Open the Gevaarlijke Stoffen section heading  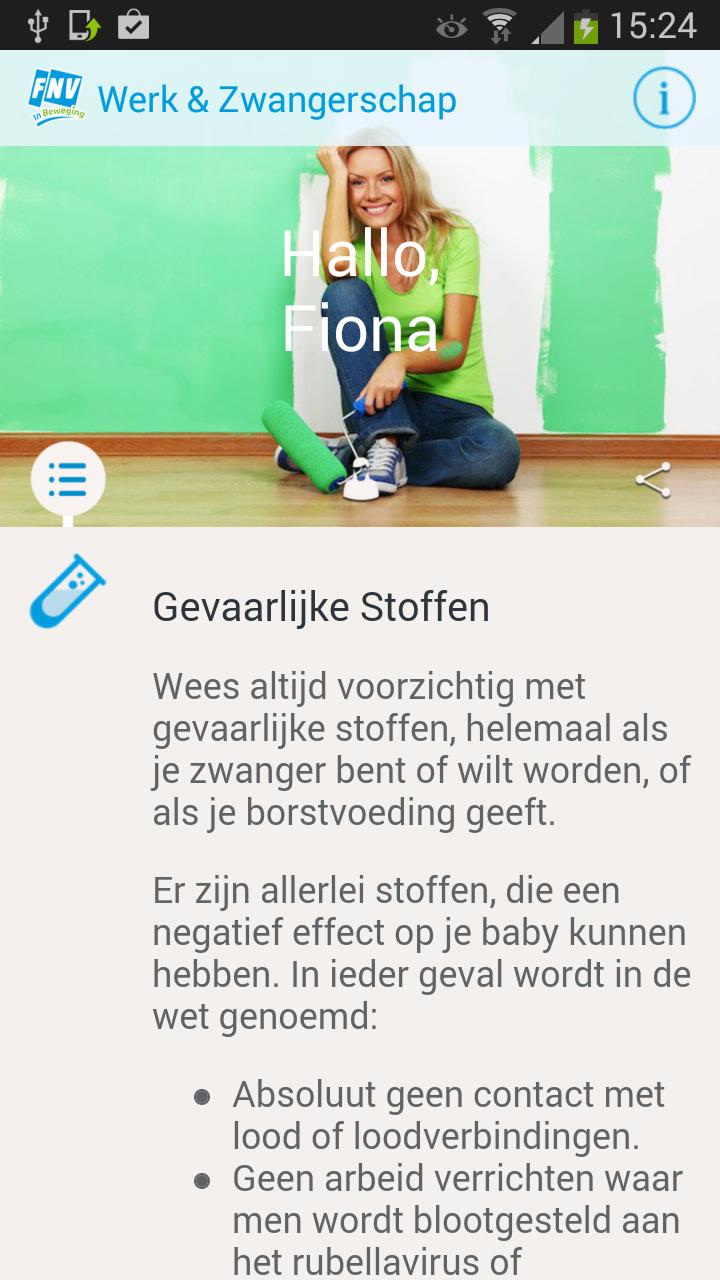[318, 607]
